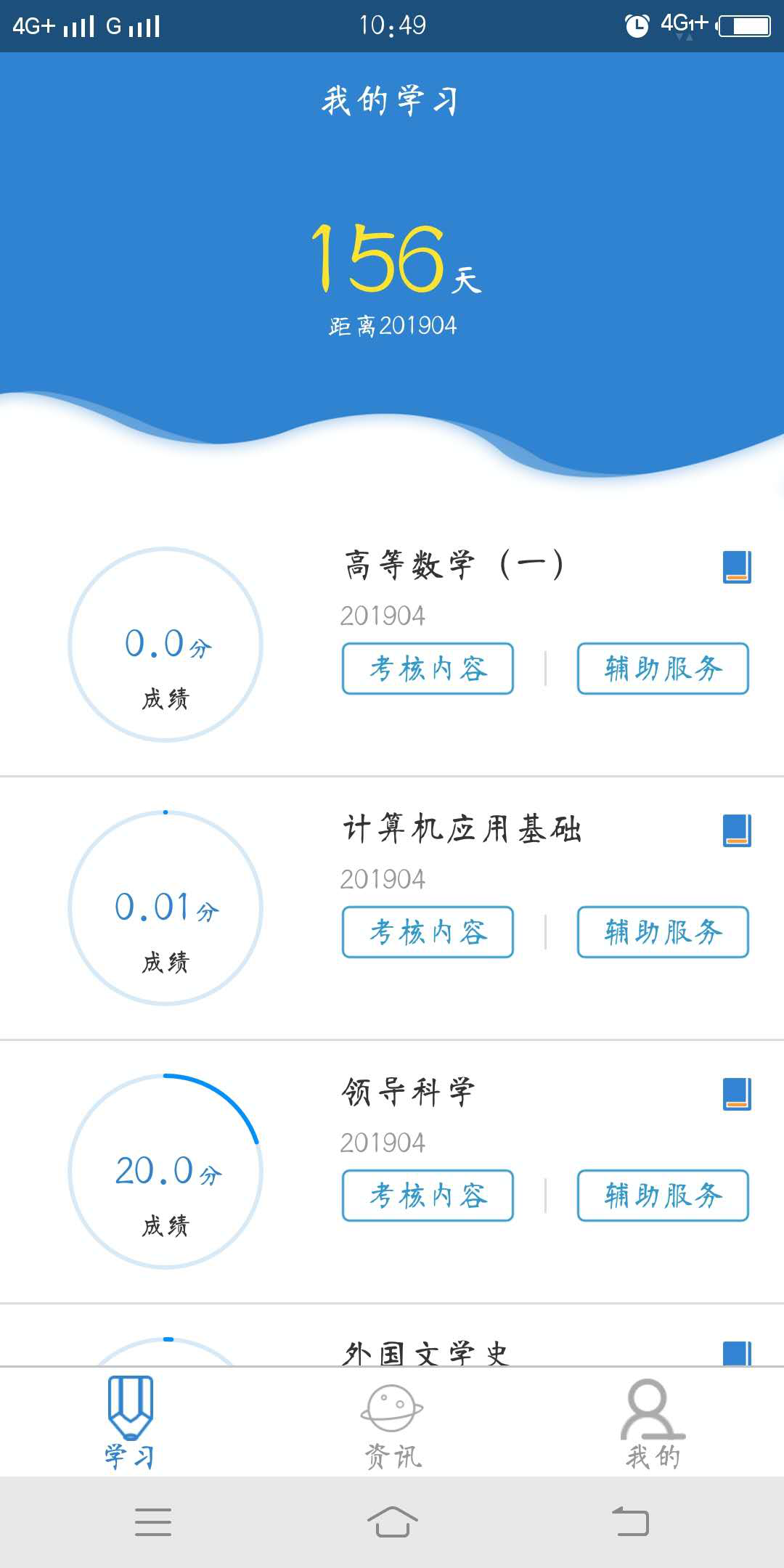
Task: Open 辅助服务 for 高等数学(一)
Action: (x=663, y=669)
